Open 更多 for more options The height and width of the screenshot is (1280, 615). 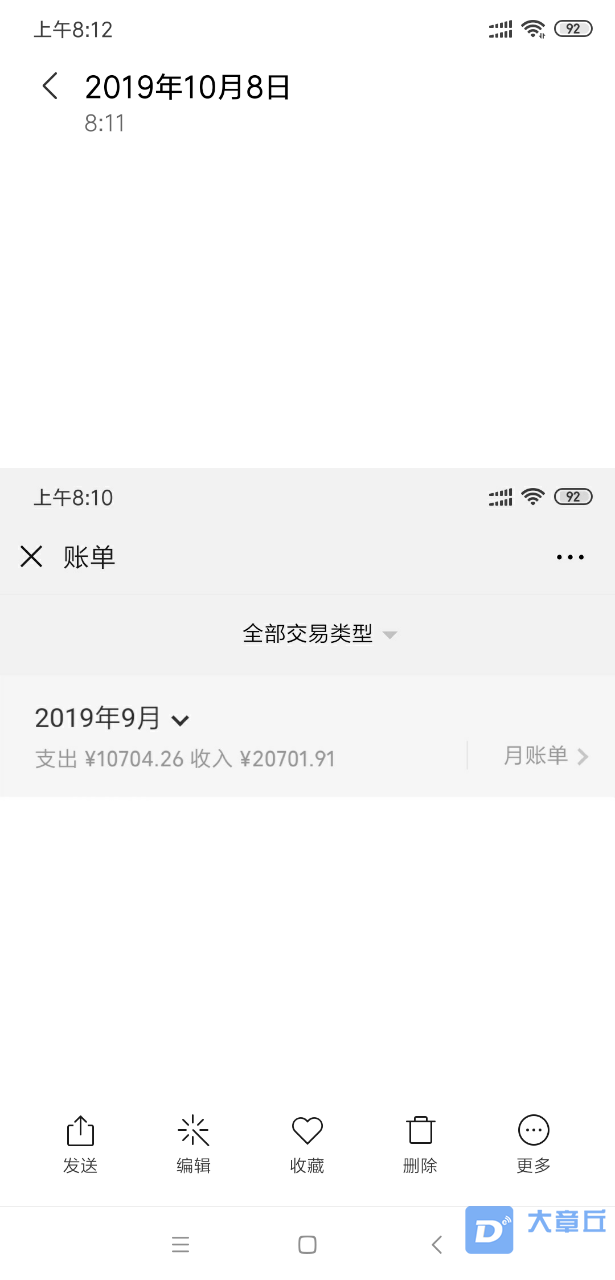click(533, 1143)
